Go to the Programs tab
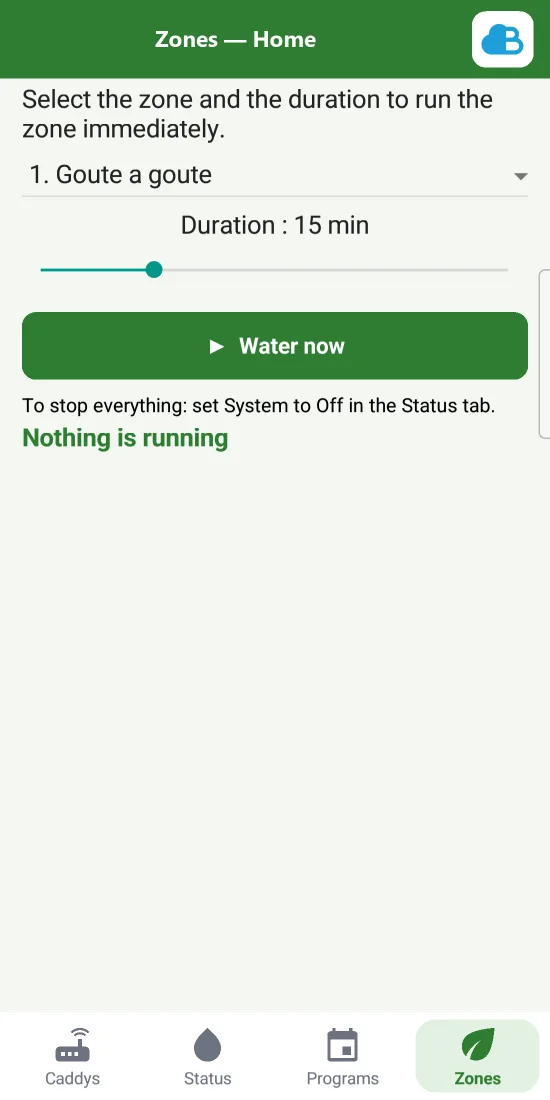The height and width of the screenshot is (1100, 550). tap(342, 1057)
